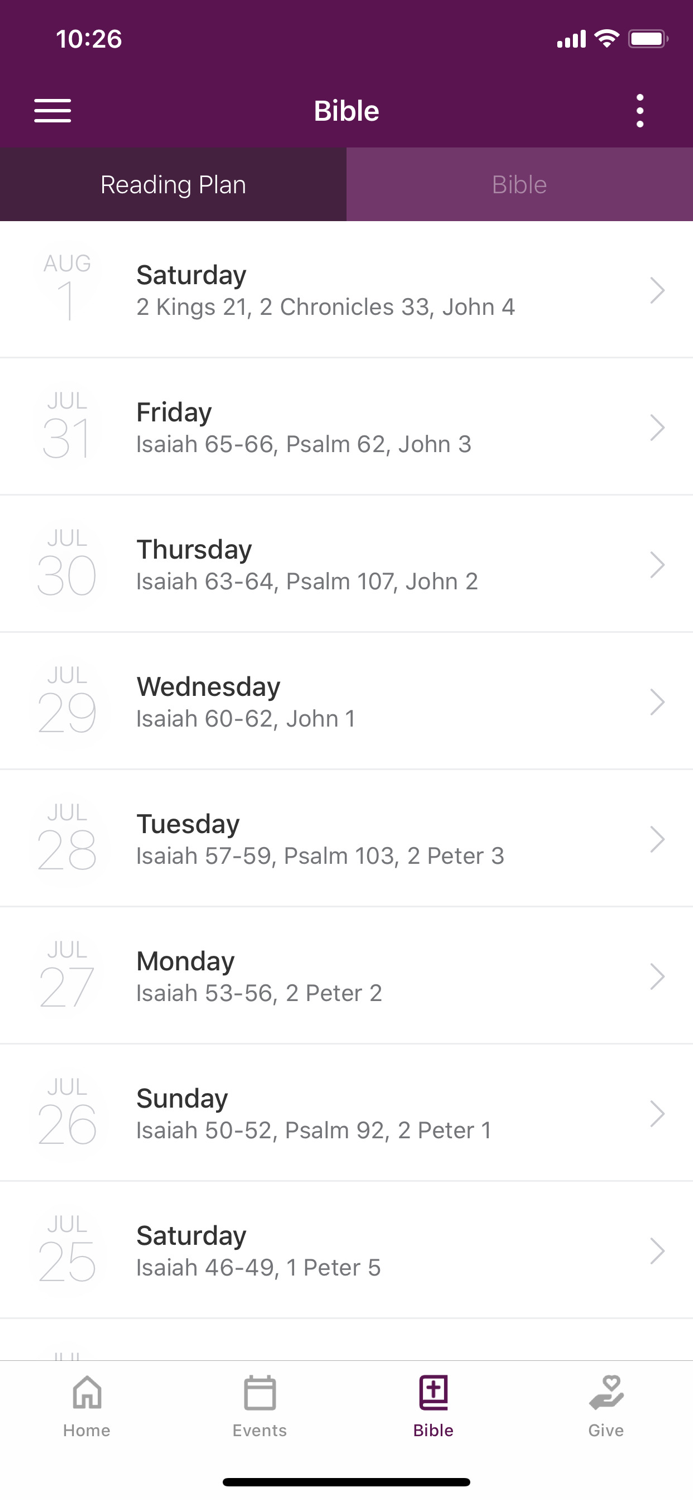
Task: Switch to the Bible top tab
Action: pyautogui.click(x=519, y=185)
